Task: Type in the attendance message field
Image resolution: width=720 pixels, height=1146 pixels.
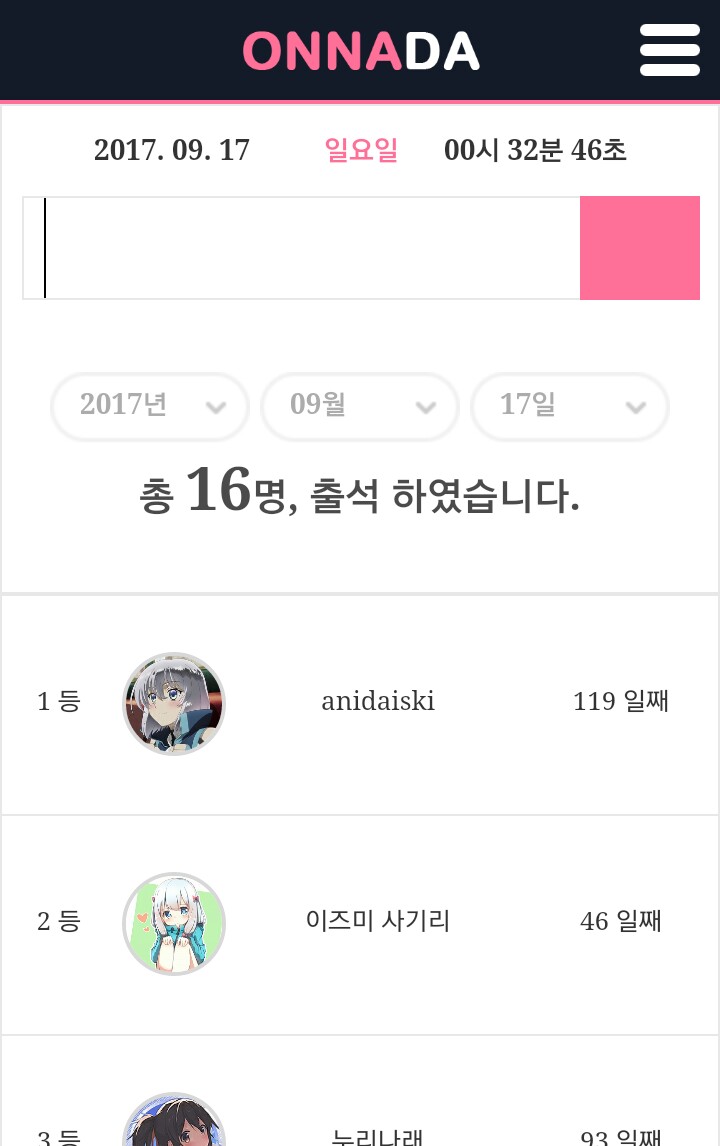Action: (302, 248)
